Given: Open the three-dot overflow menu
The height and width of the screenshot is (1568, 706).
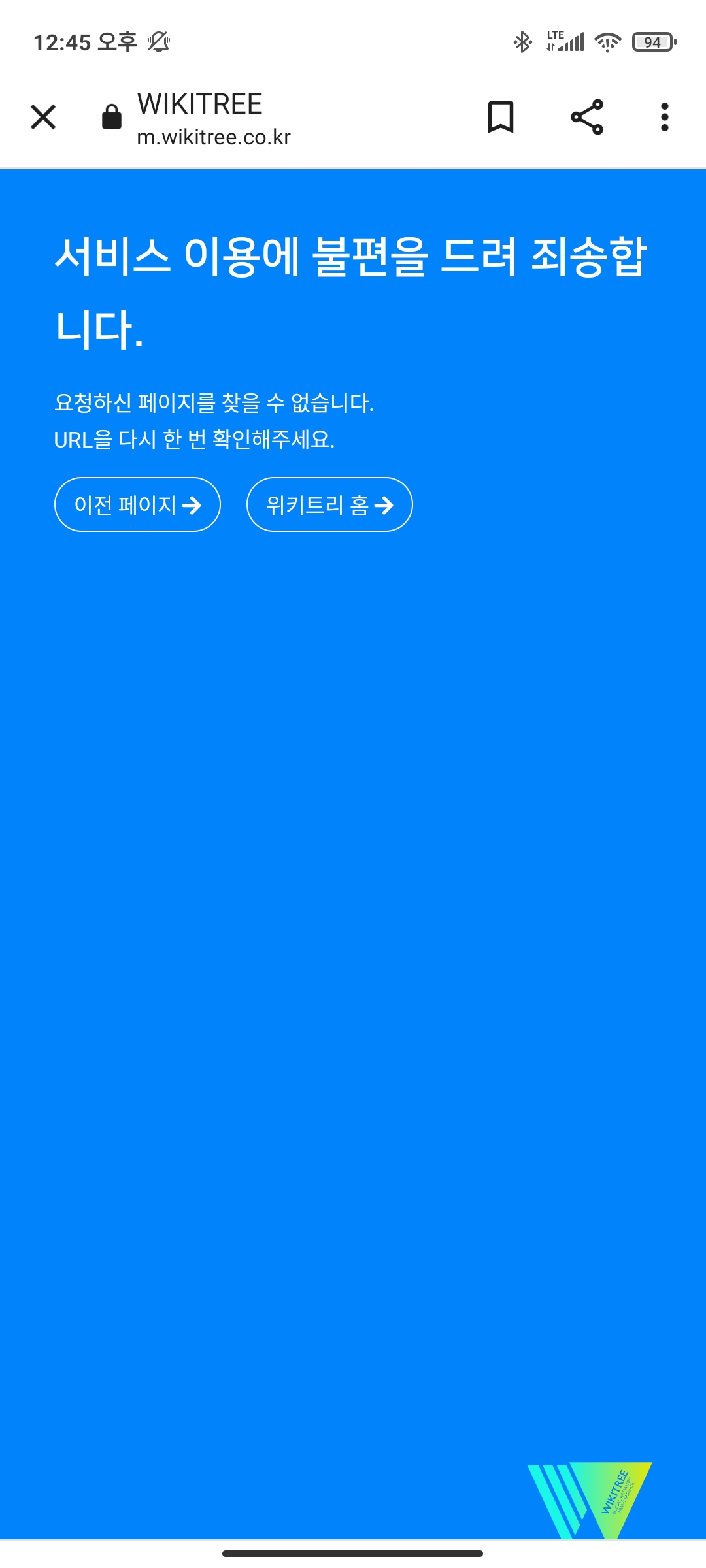Looking at the screenshot, I should [665, 118].
